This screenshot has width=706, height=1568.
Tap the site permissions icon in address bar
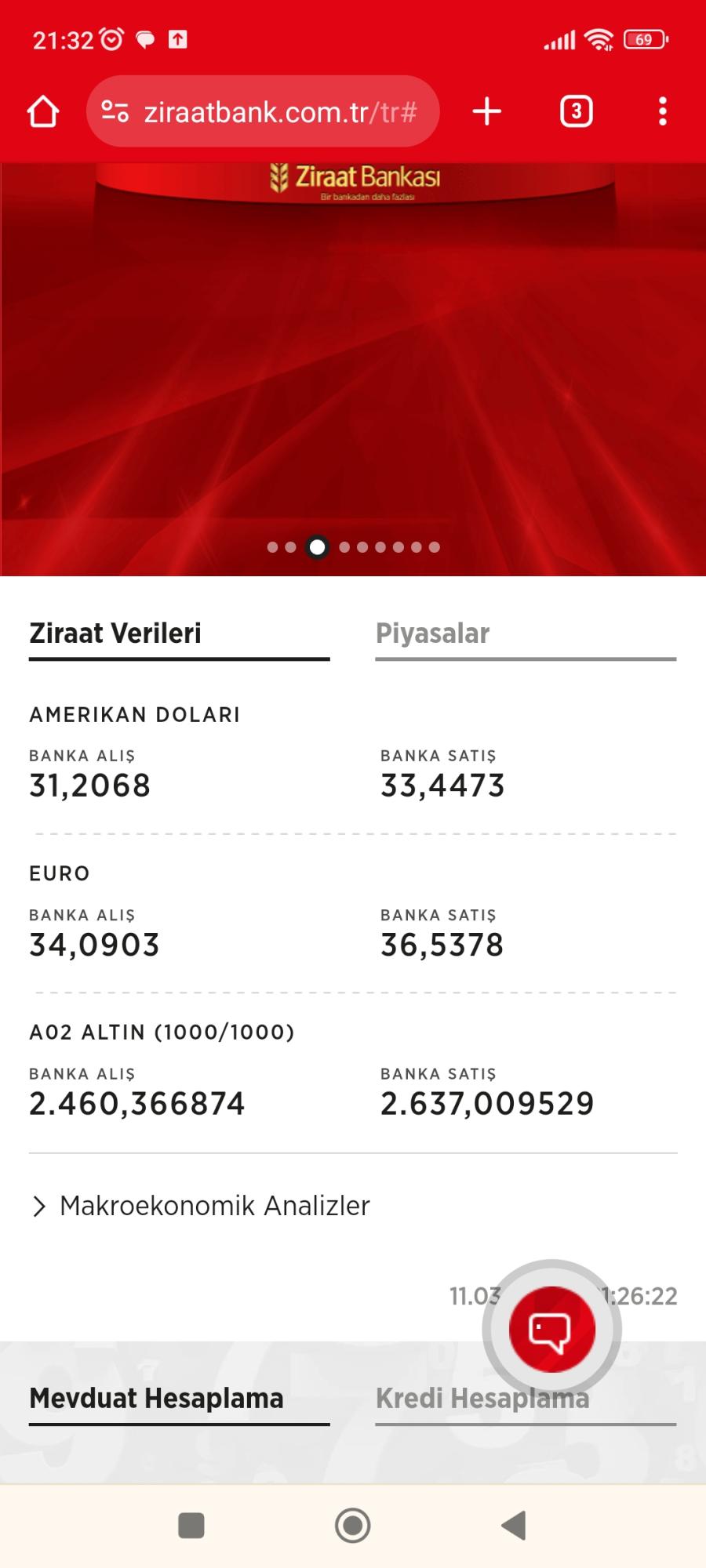(x=114, y=111)
